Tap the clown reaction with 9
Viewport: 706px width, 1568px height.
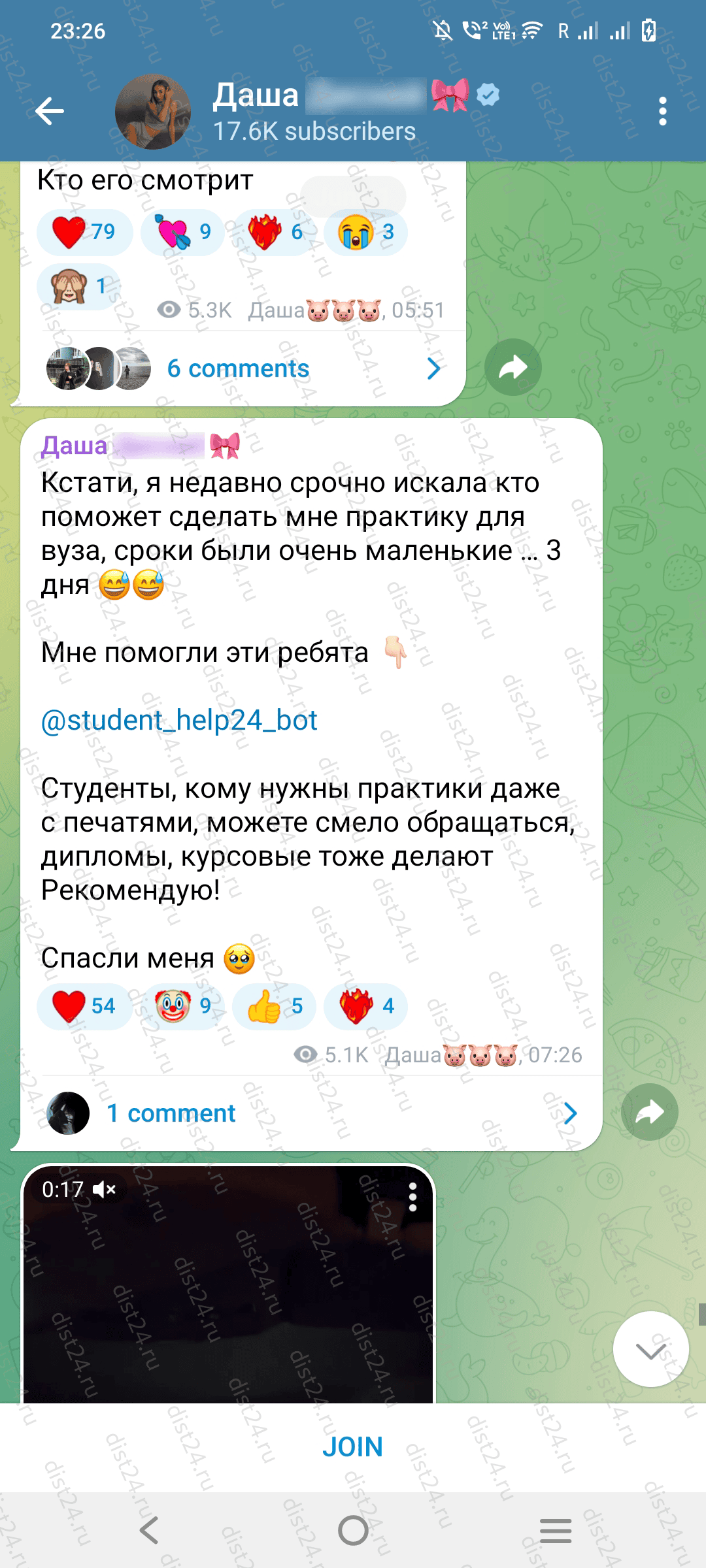(184, 1006)
